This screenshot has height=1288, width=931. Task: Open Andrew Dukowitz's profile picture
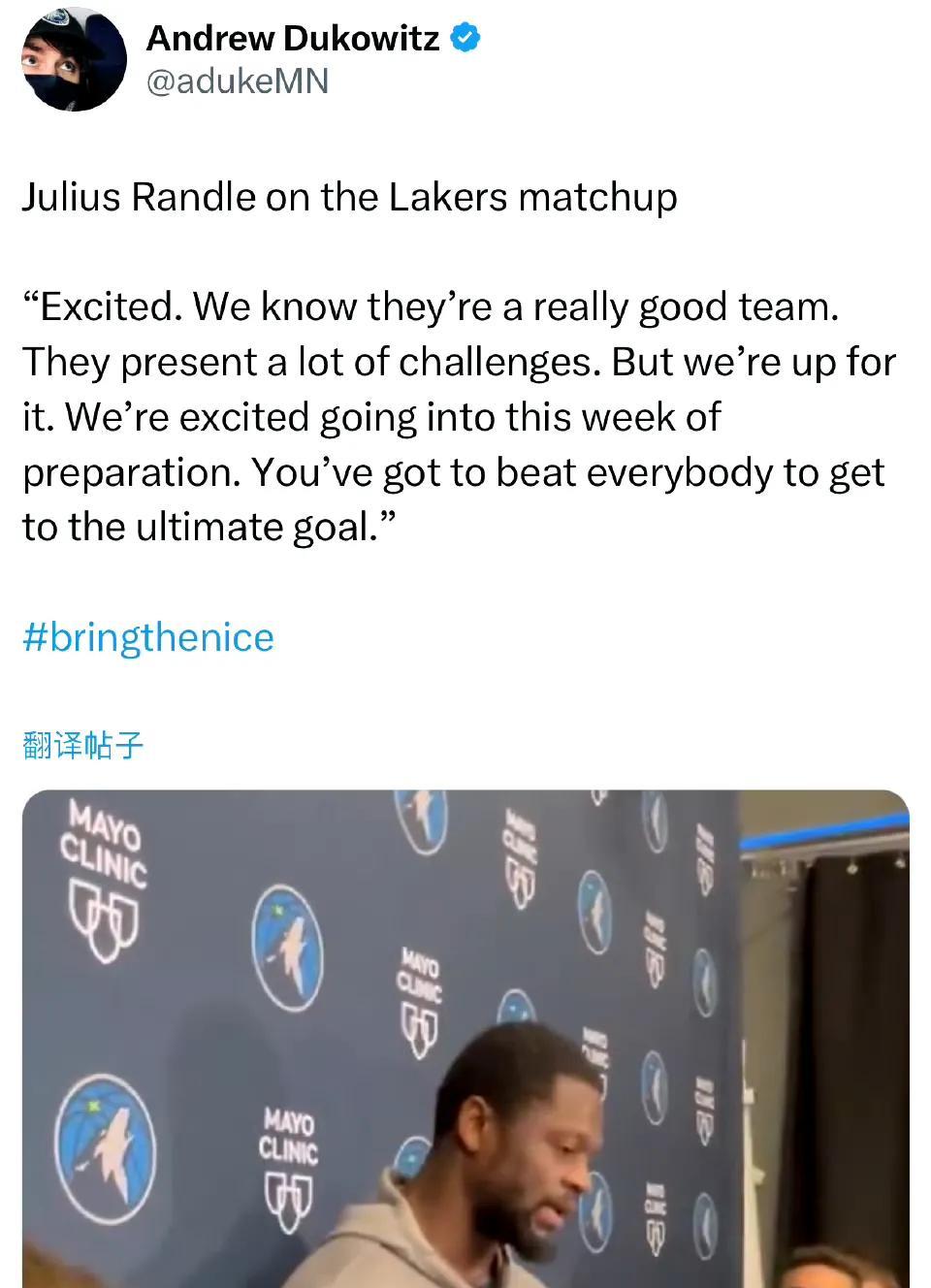pos(74,59)
